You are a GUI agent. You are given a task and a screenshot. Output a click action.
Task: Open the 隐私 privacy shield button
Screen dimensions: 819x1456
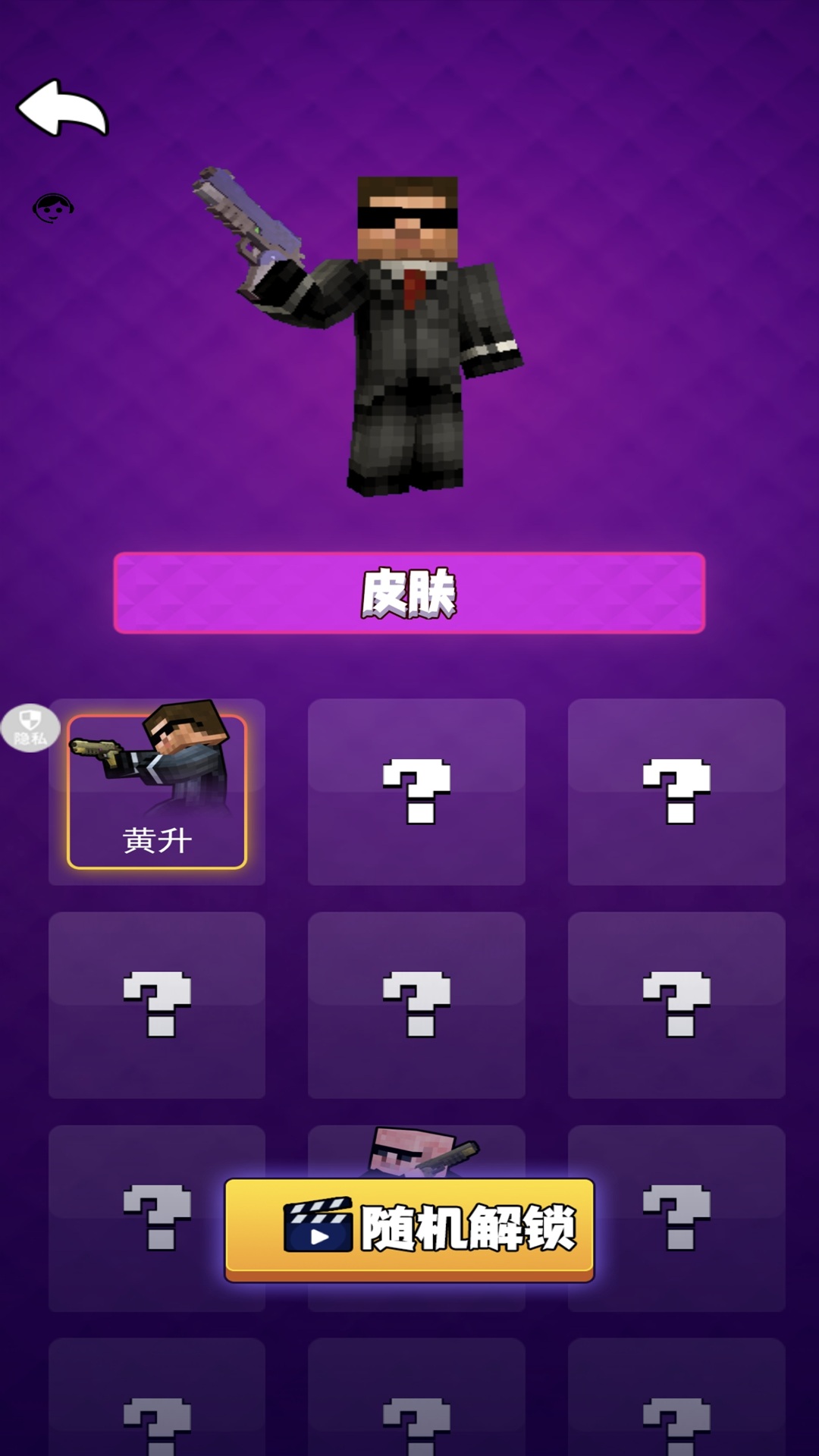pos(30,728)
